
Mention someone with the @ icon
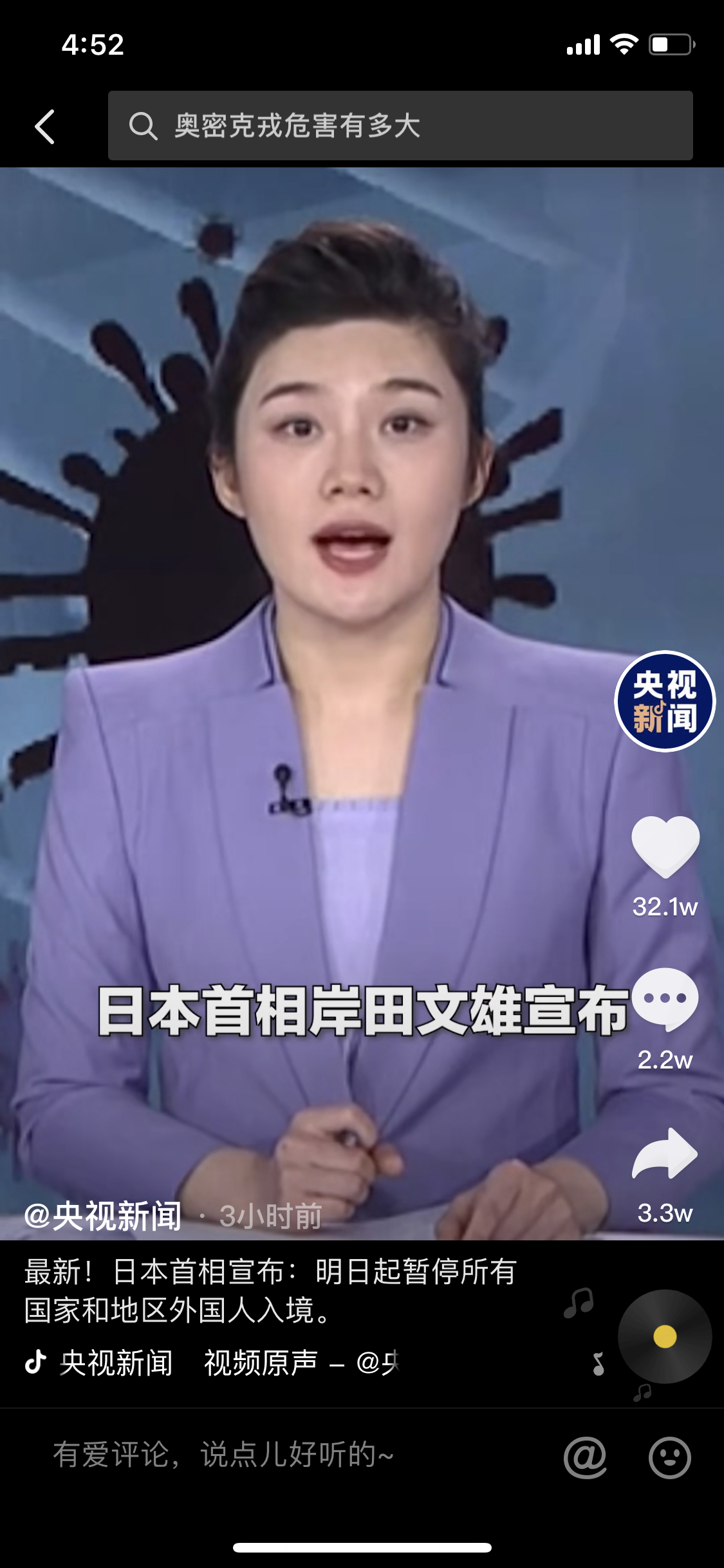pos(585,1457)
